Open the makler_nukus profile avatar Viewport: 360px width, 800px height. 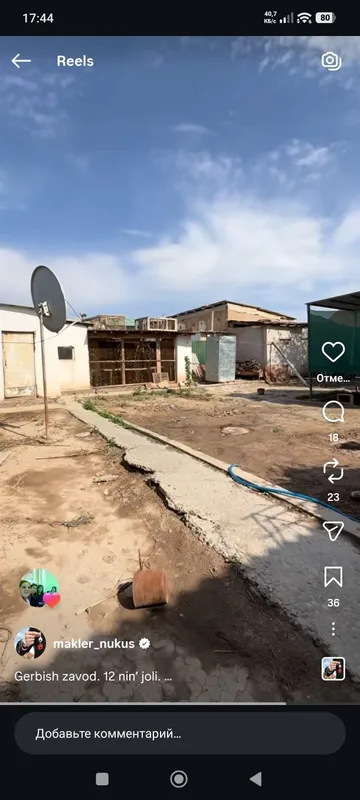[x=30, y=643]
